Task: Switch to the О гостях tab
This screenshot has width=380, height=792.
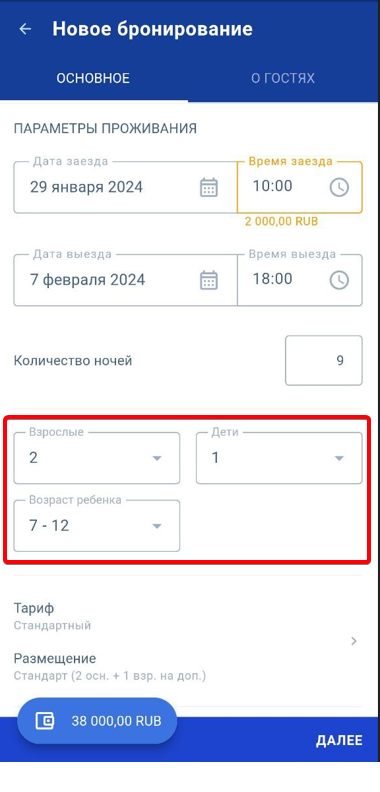Action: [x=283, y=78]
